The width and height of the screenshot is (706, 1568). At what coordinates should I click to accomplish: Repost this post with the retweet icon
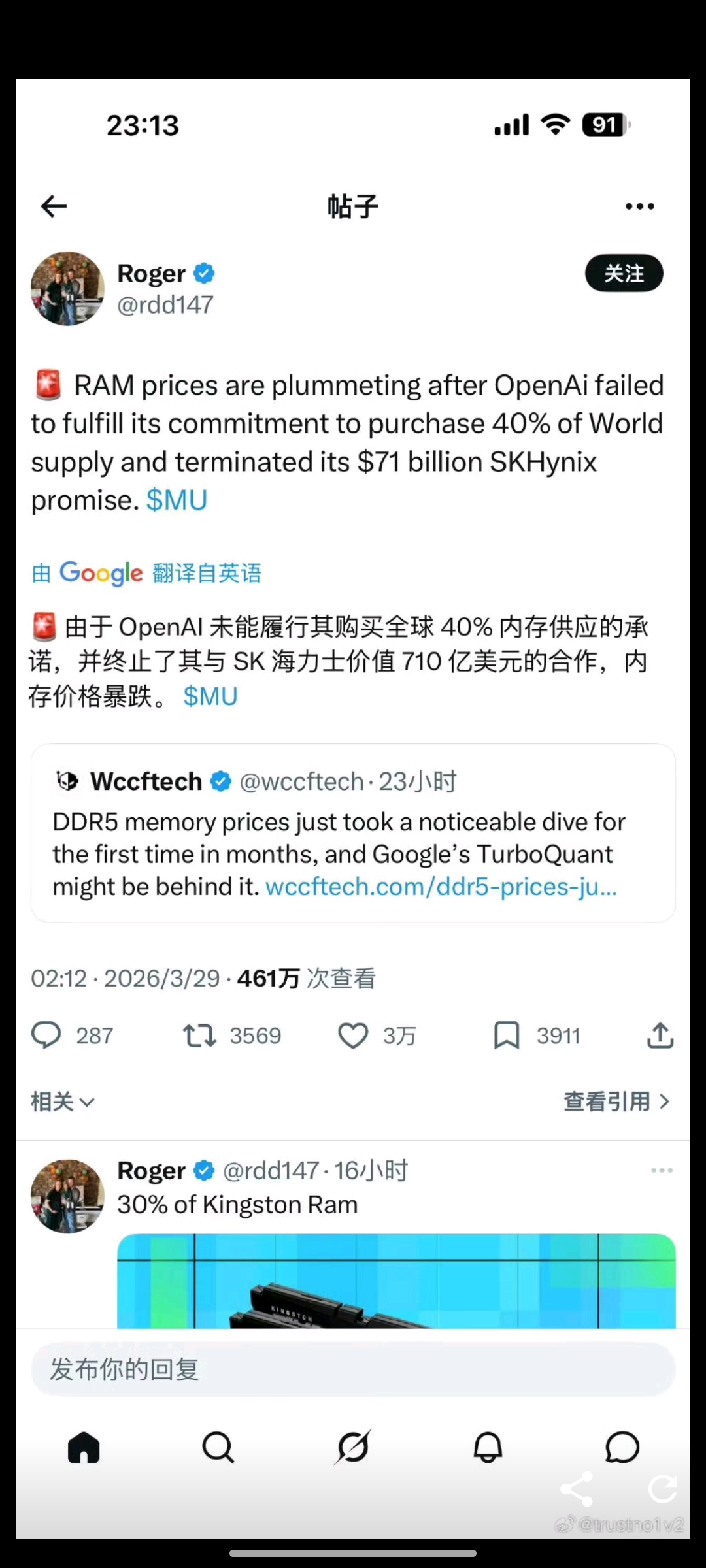[199, 1036]
